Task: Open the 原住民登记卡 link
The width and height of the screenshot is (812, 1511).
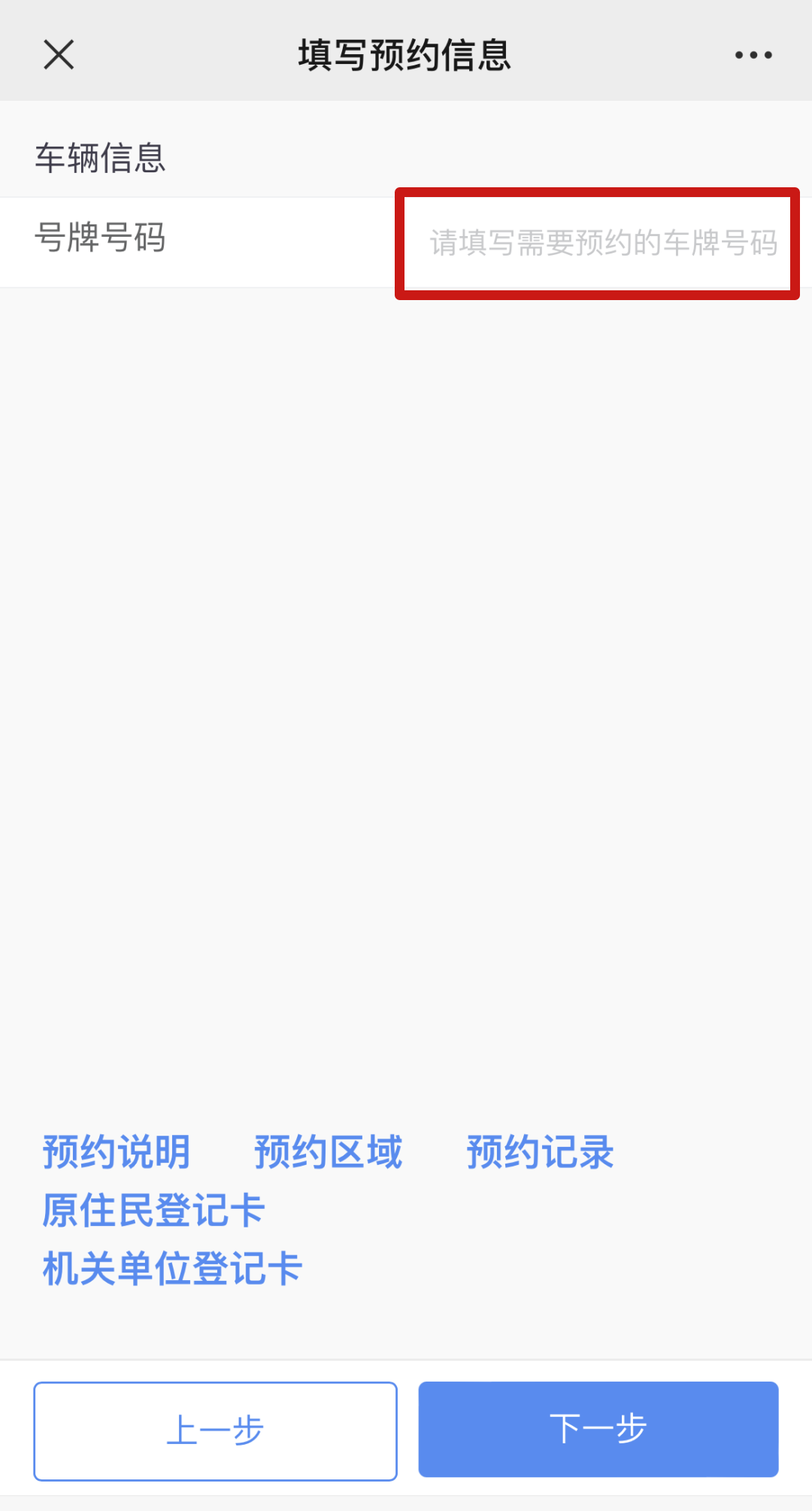Action: (x=153, y=1210)
